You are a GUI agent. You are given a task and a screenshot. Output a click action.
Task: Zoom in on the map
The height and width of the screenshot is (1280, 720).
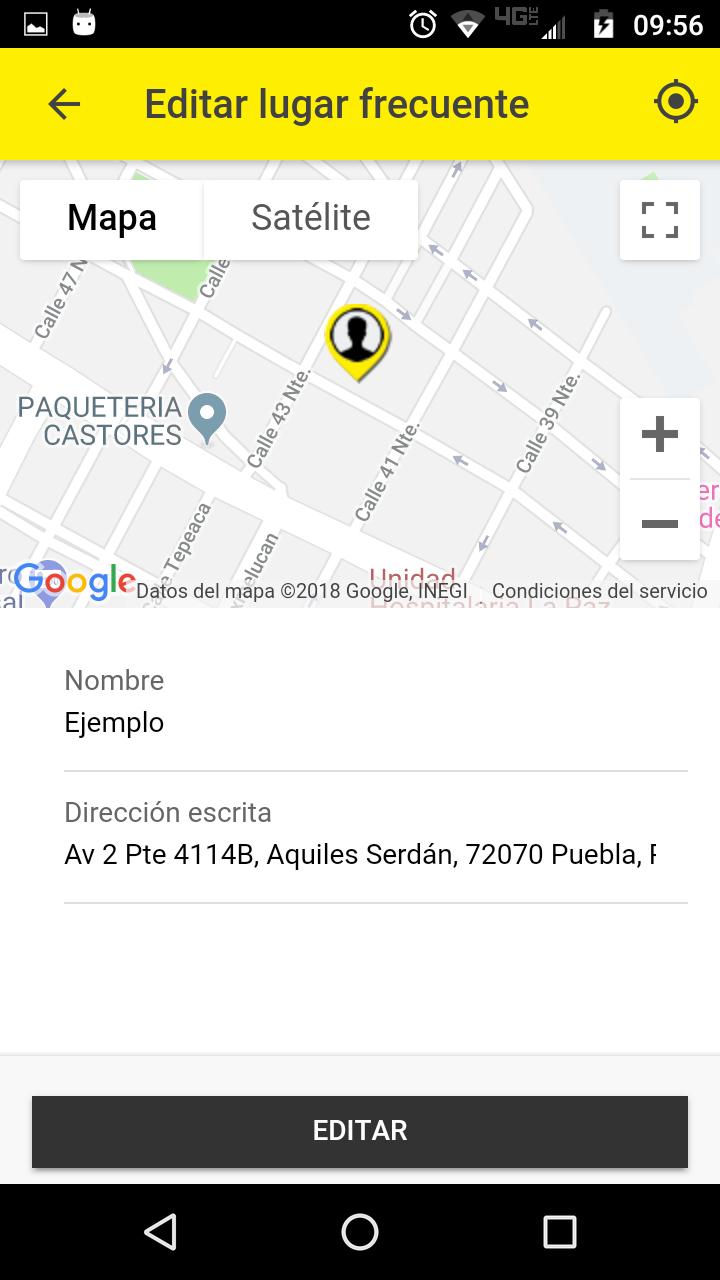659,435
